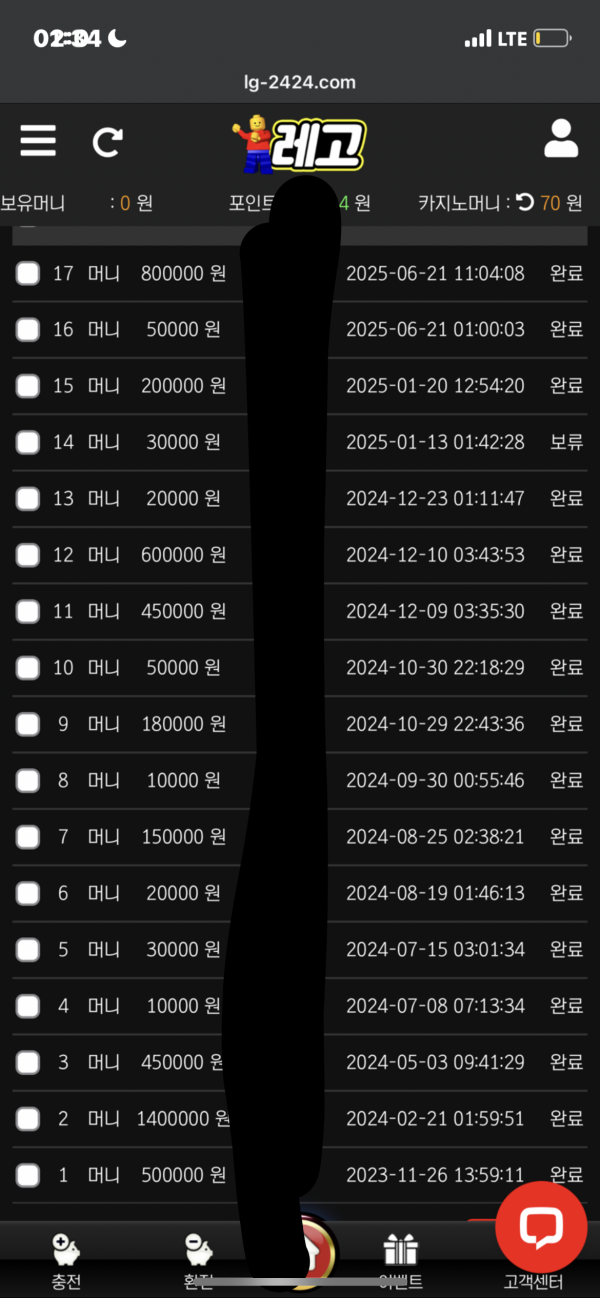Switch to the 환전 withdrawal tab
Screen dimensions: 600x1298
coord(198,1260)
